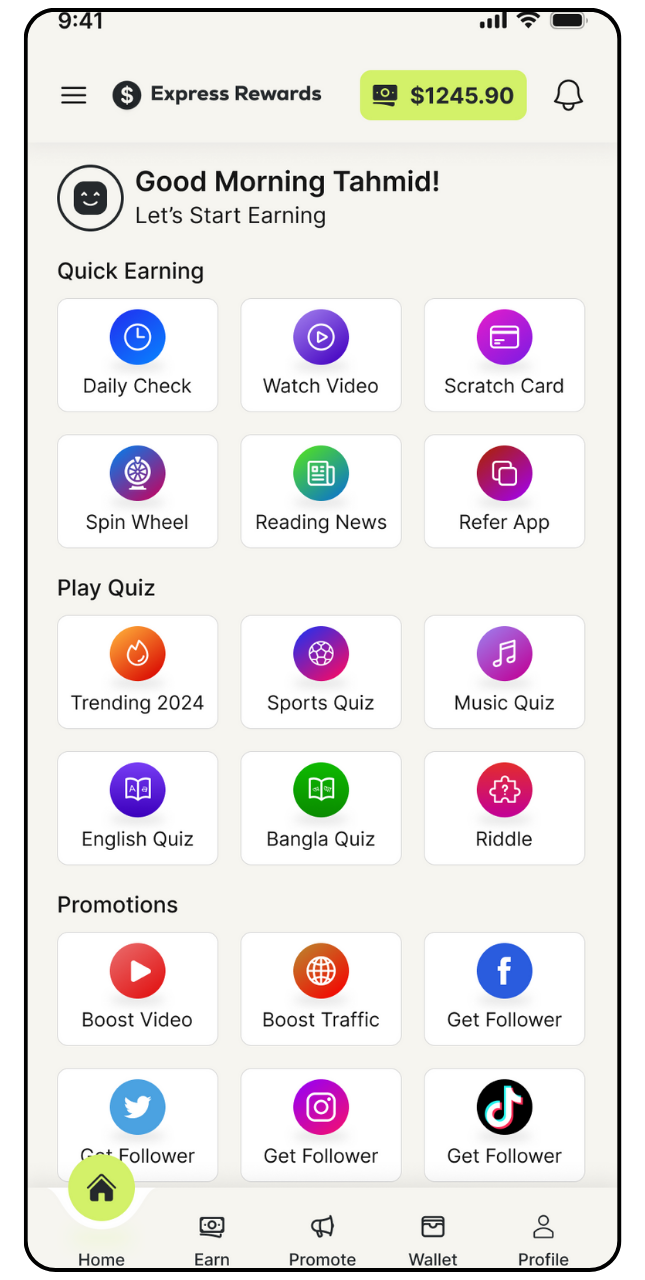Viewport: 645px width, 1280px height.
Task: Start the Trending 2024 quiz
Action: 137,672
